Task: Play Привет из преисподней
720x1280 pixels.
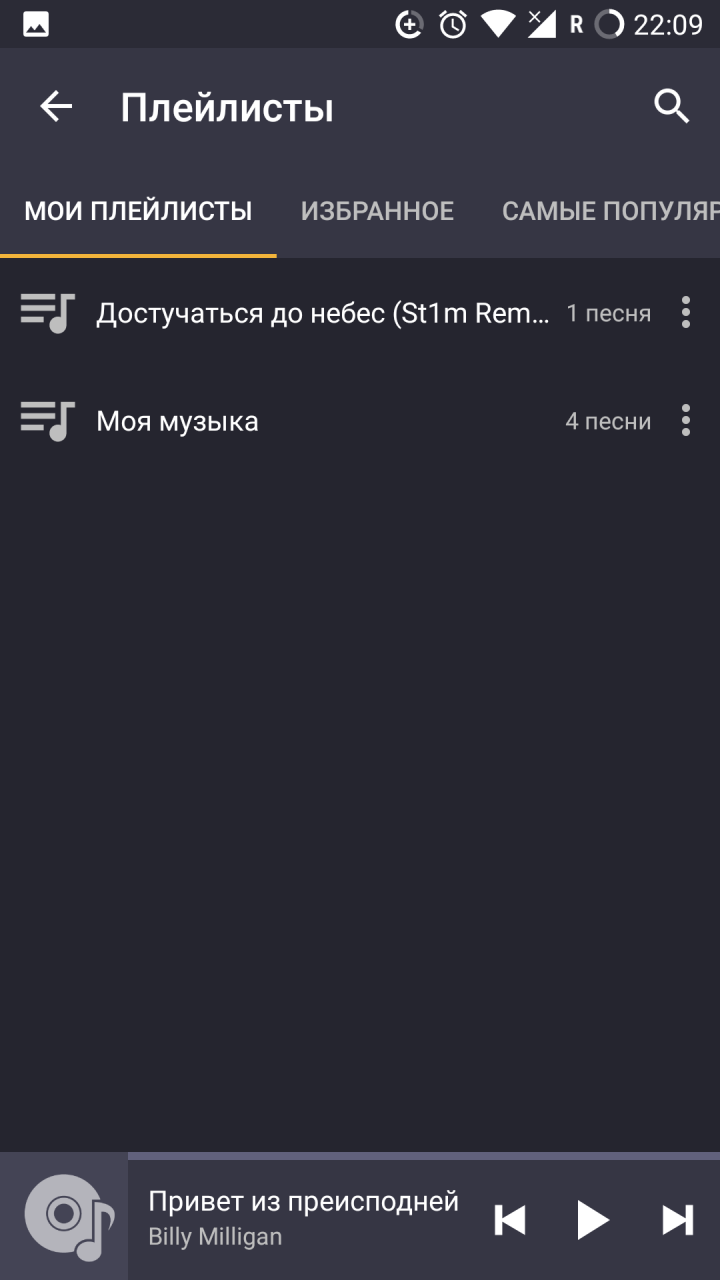Action: (593, 1220)
